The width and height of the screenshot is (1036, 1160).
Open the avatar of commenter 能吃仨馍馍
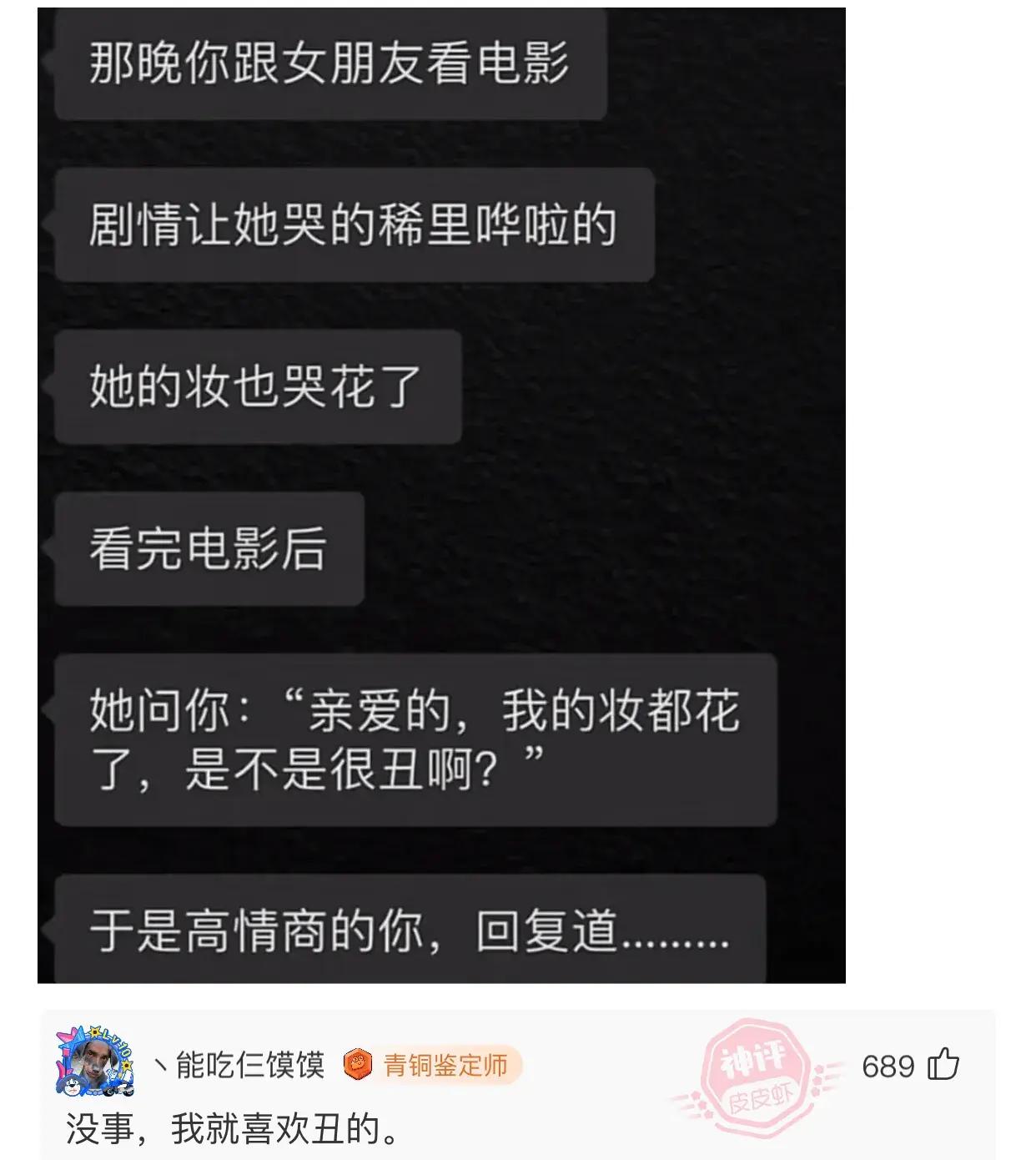(93, 1062)
